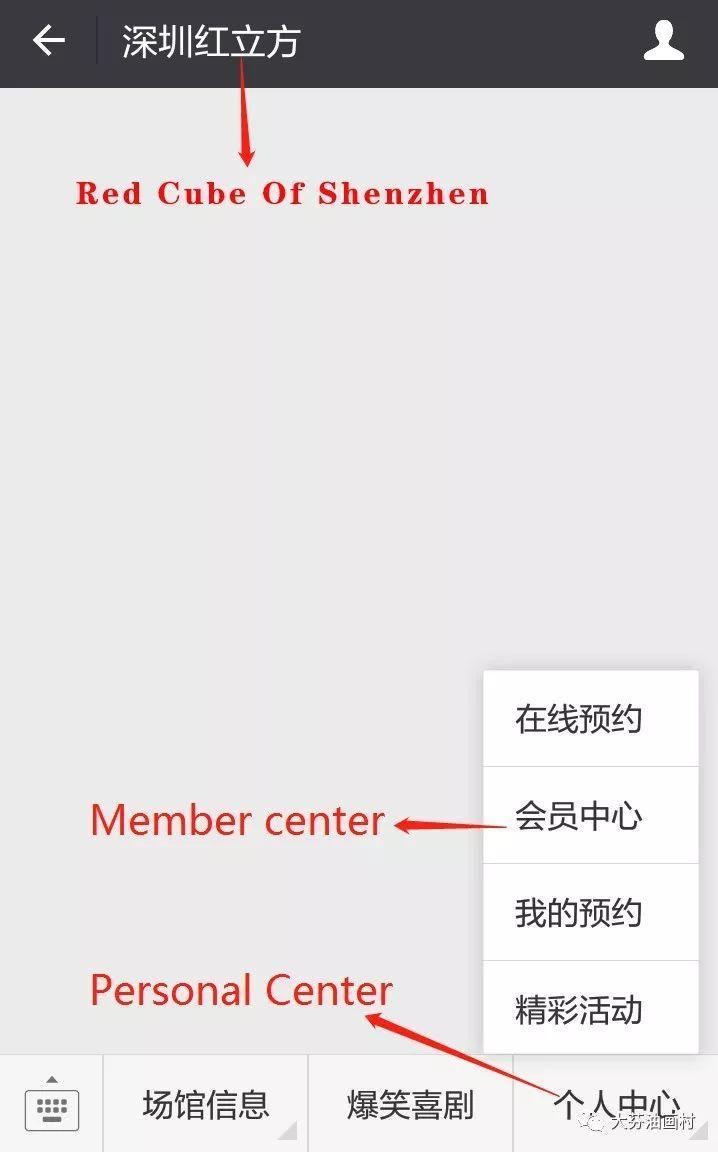
Task: Select 在线预约 from the popup menu
Action: pyautogui.click(x=590, y=719)
